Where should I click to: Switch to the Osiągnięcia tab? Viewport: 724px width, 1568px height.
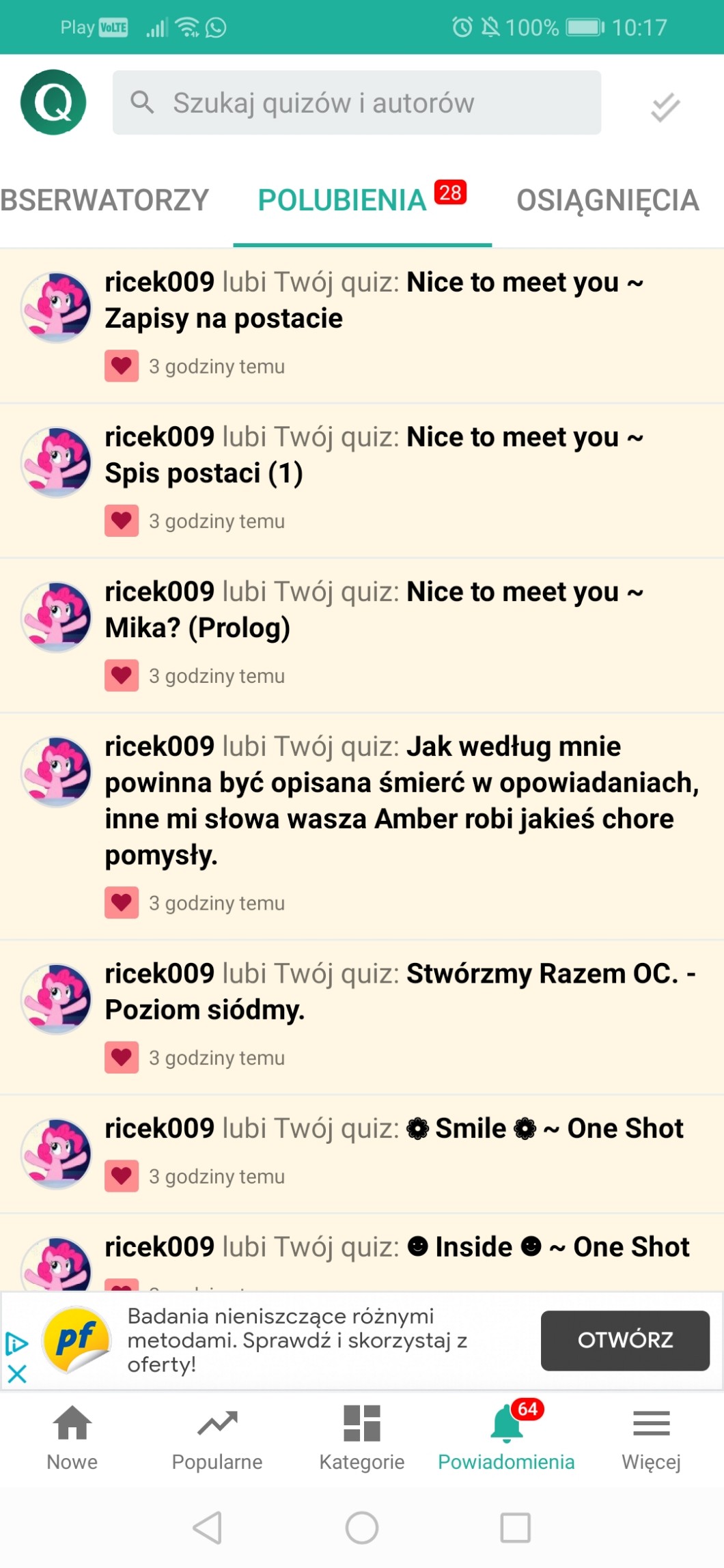click(x=607, y=200)
